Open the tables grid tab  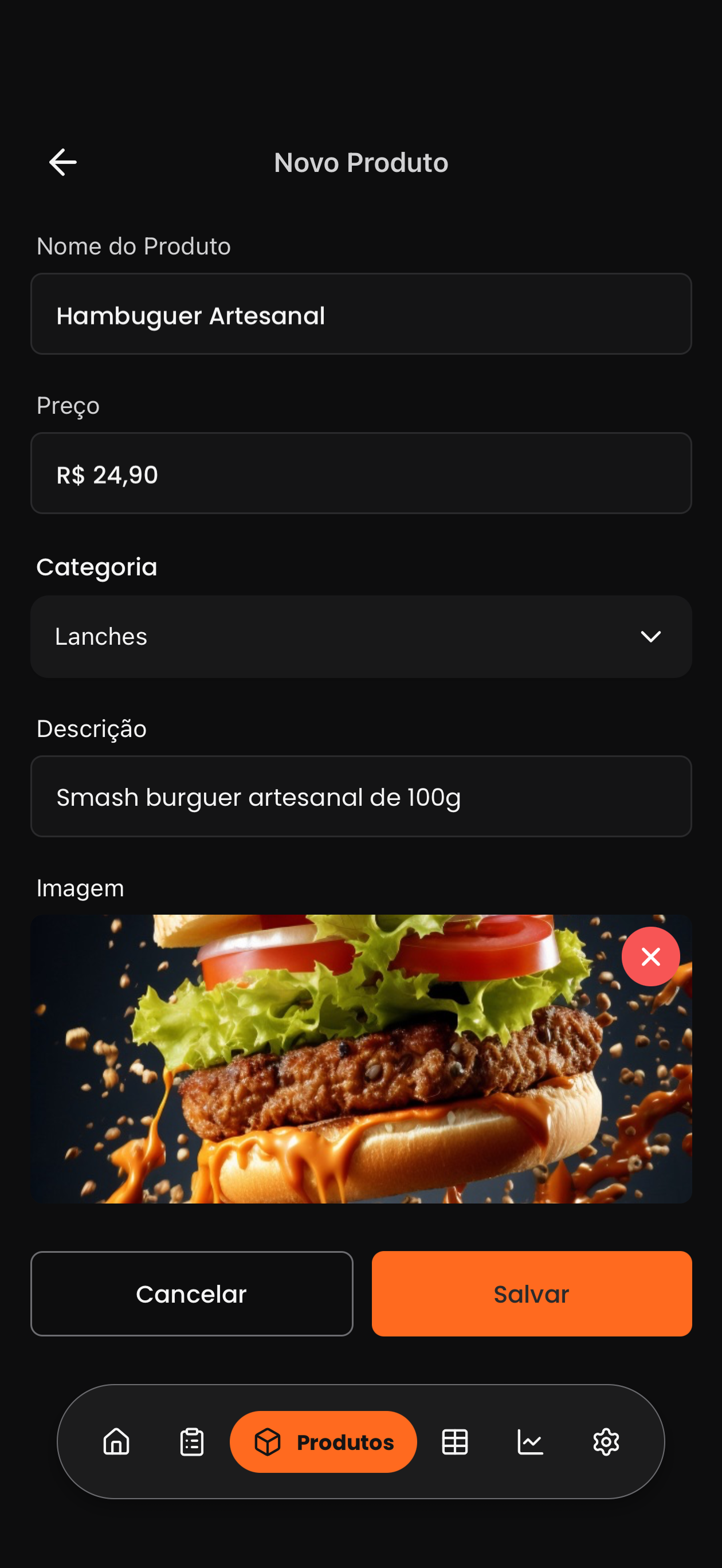pos(455,1441)
